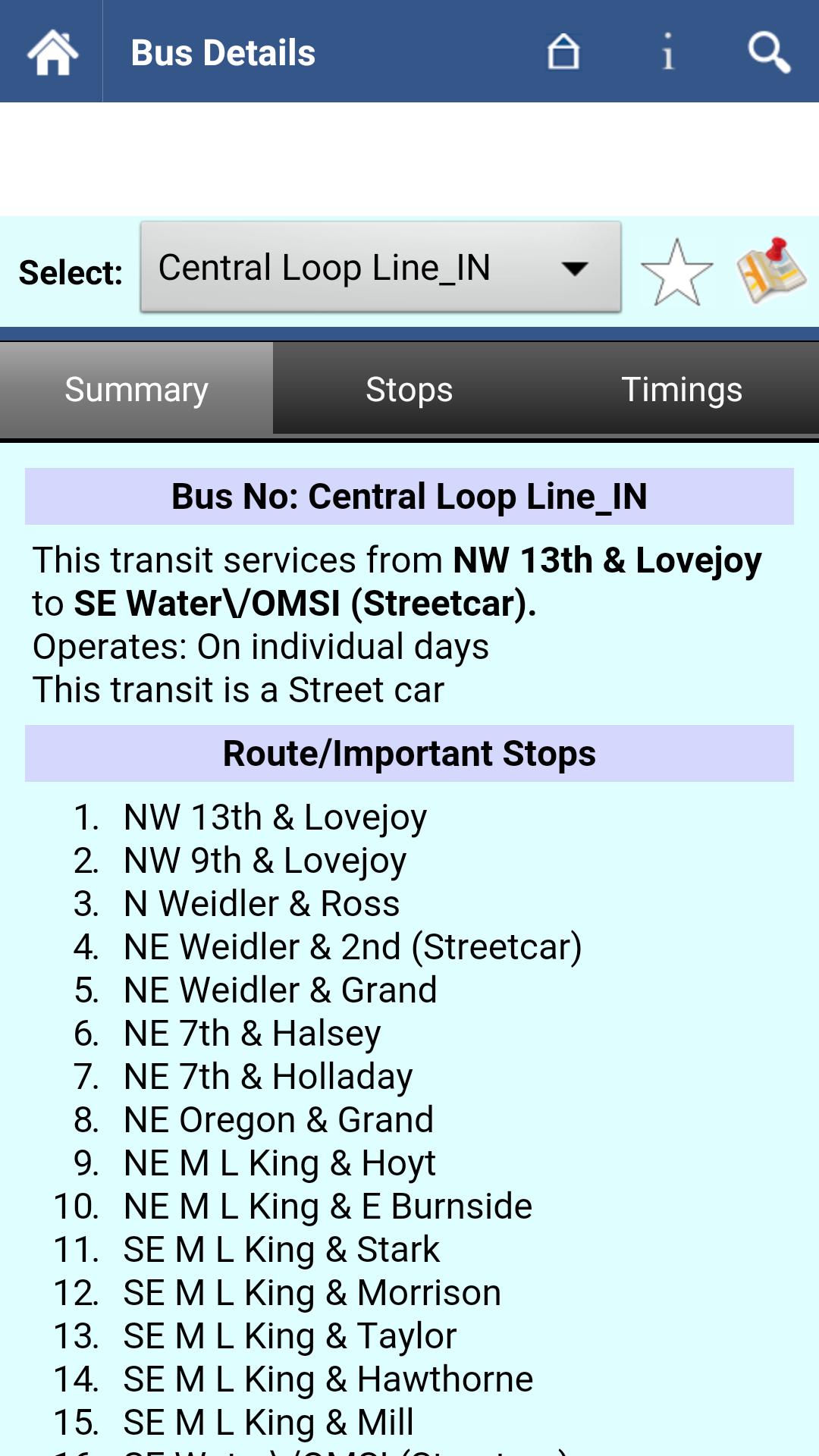
Task: Open the Bus Details title bar
Action: tap(224, 51)
